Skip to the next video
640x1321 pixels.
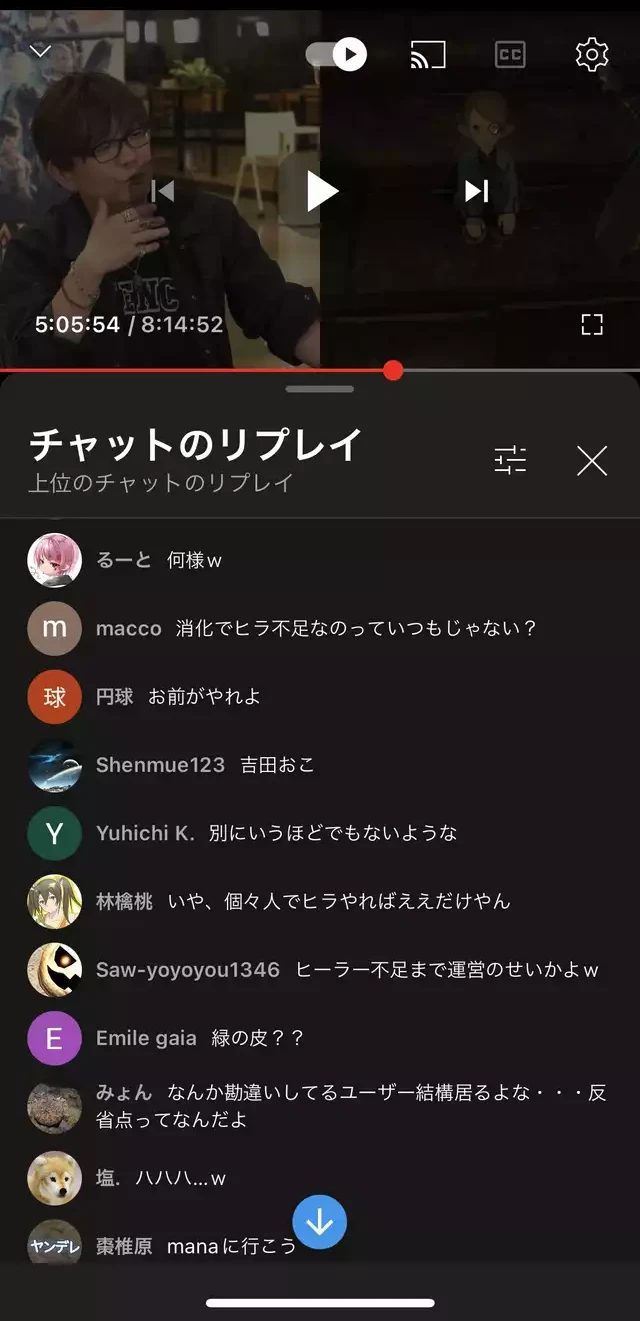coord(477,191)
